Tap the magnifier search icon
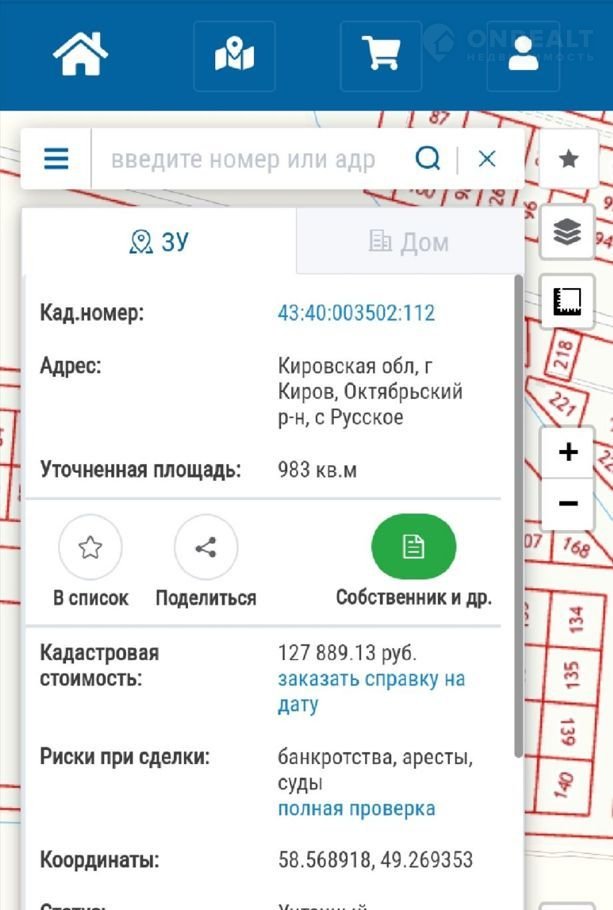The width and height of the screenshot is (613, 910). coord(427,159)
